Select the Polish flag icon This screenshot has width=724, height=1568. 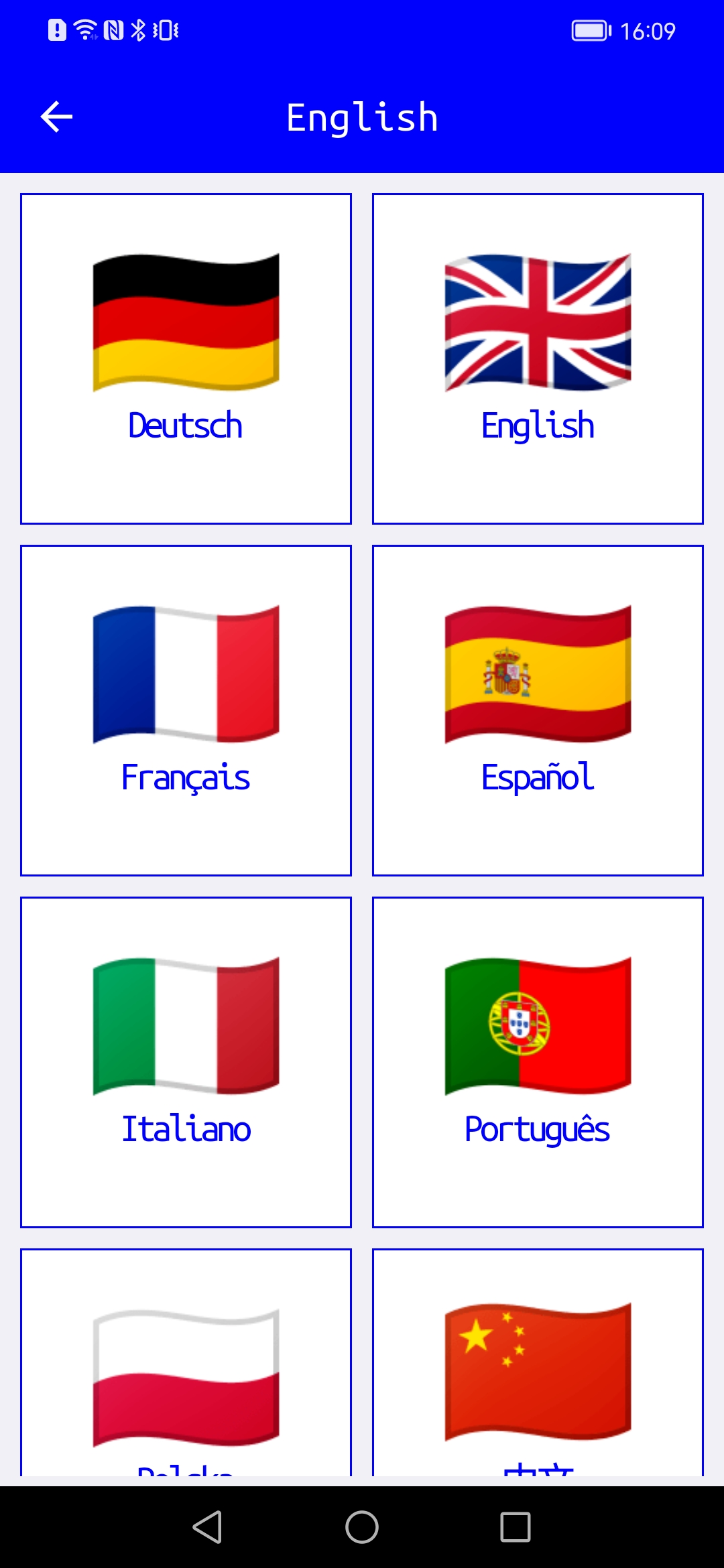(186, 1378)
